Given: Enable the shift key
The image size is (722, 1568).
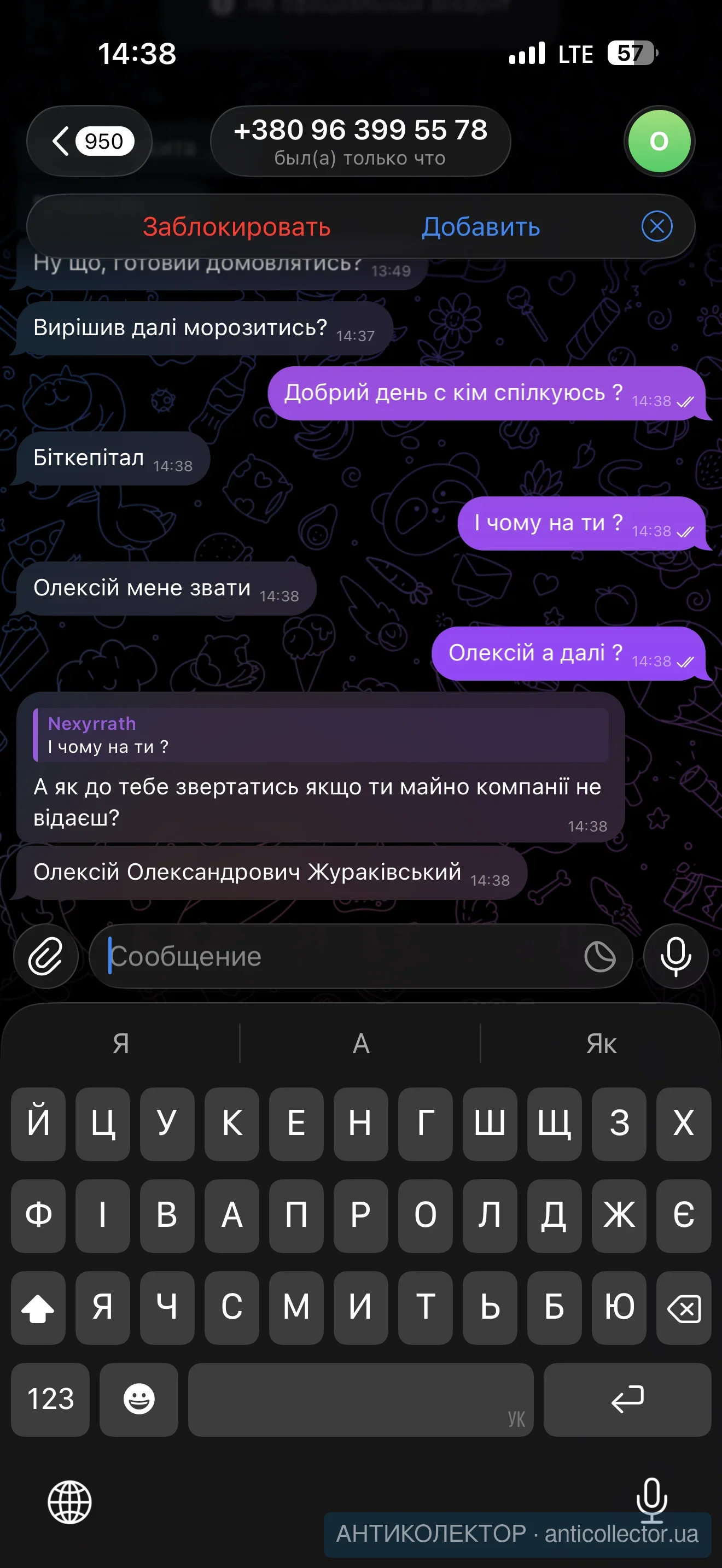Looking at the screenshot, I should coord(38,1307).
